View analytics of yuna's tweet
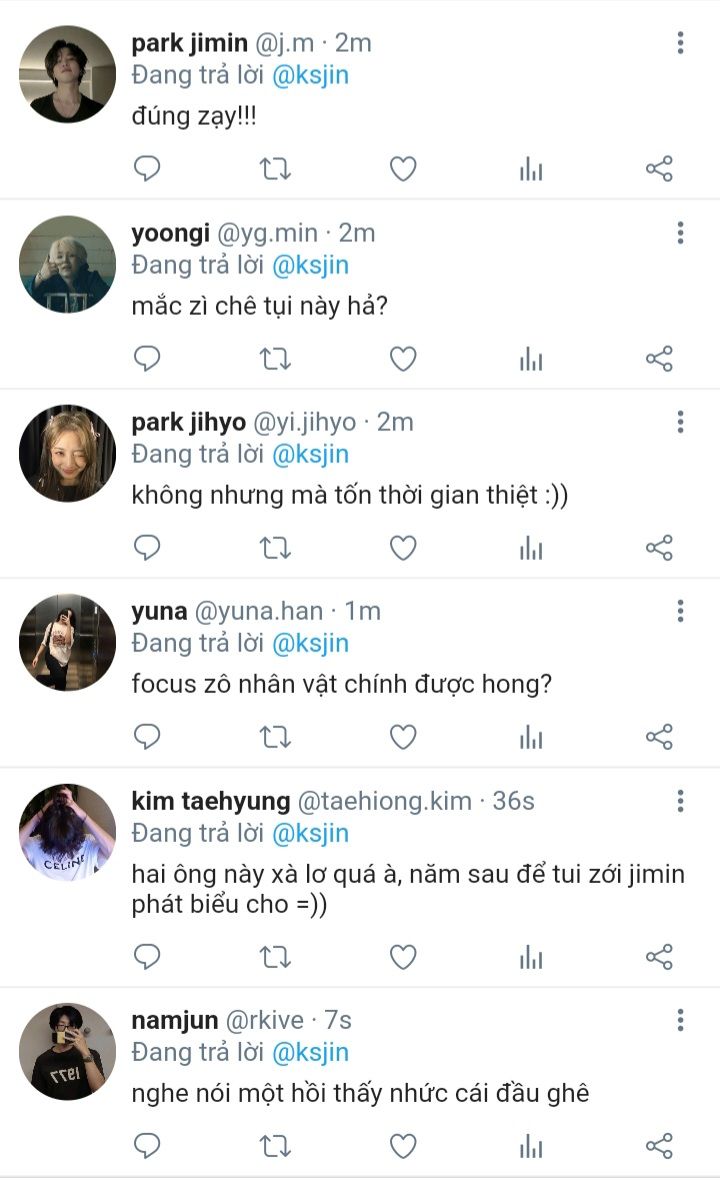The height and width of the screenshot is (1182, 720). click(x=531, y=738)
